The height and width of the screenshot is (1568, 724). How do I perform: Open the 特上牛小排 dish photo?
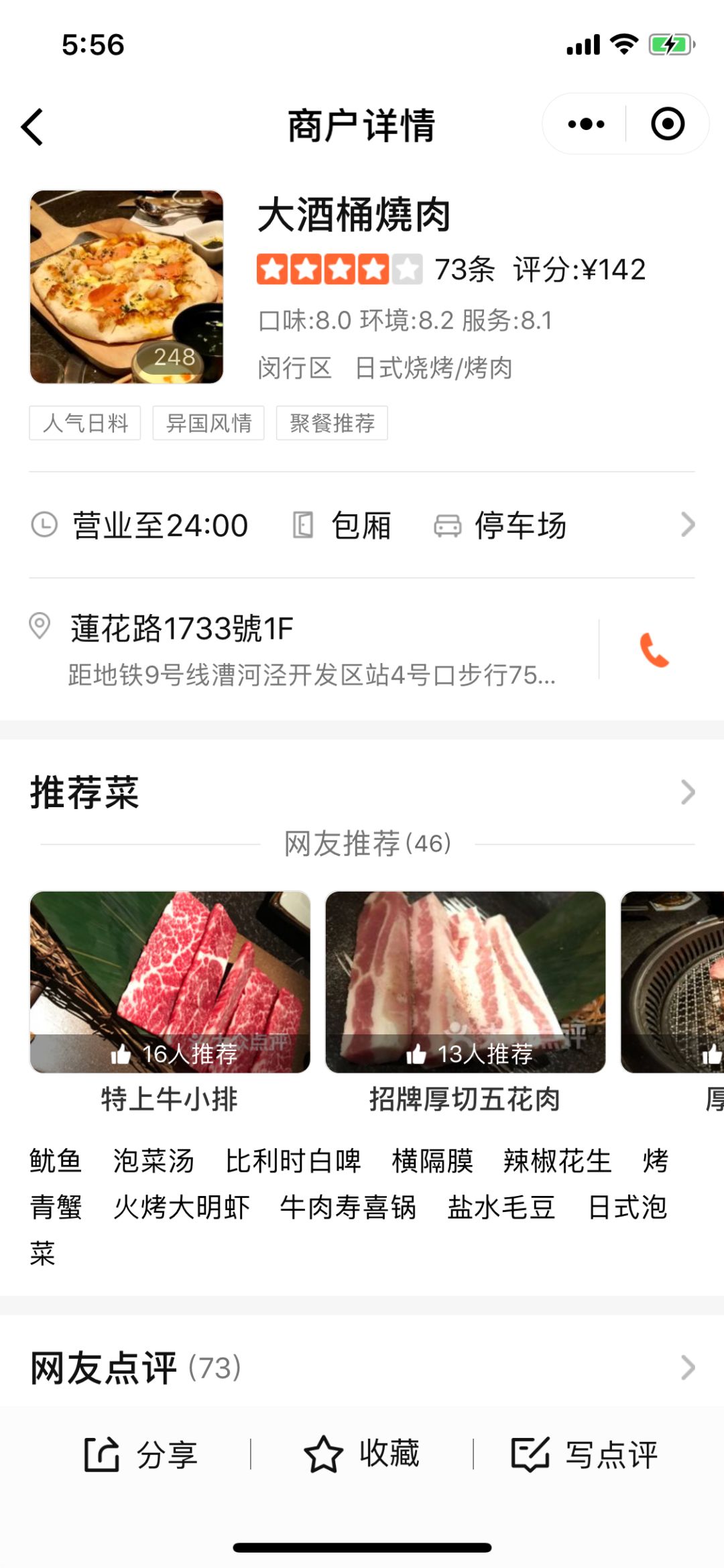(170, 982)
